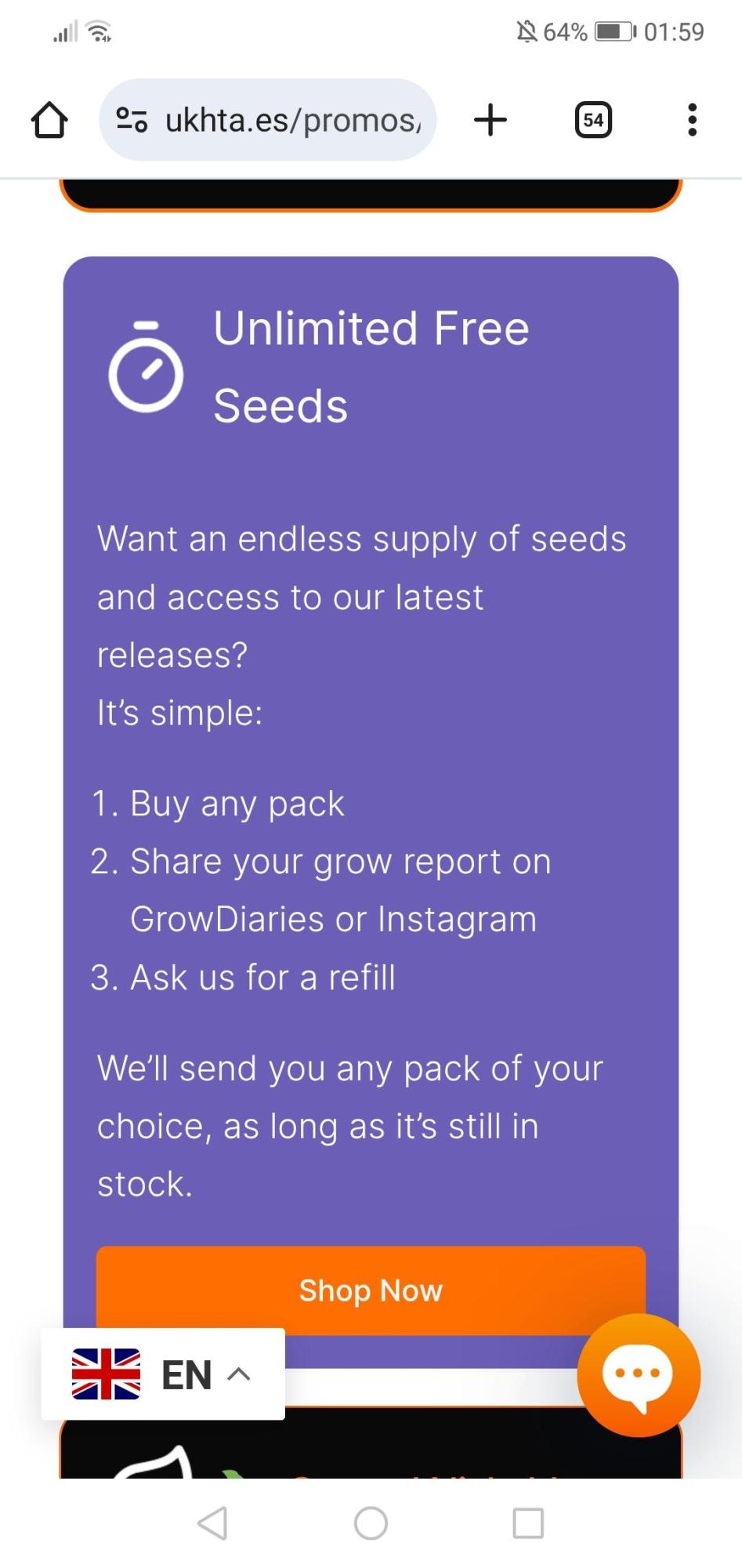742x1568 pixels.
Task: Go to the browser home page
Action: pyautogui.click(x=49, y=120)
